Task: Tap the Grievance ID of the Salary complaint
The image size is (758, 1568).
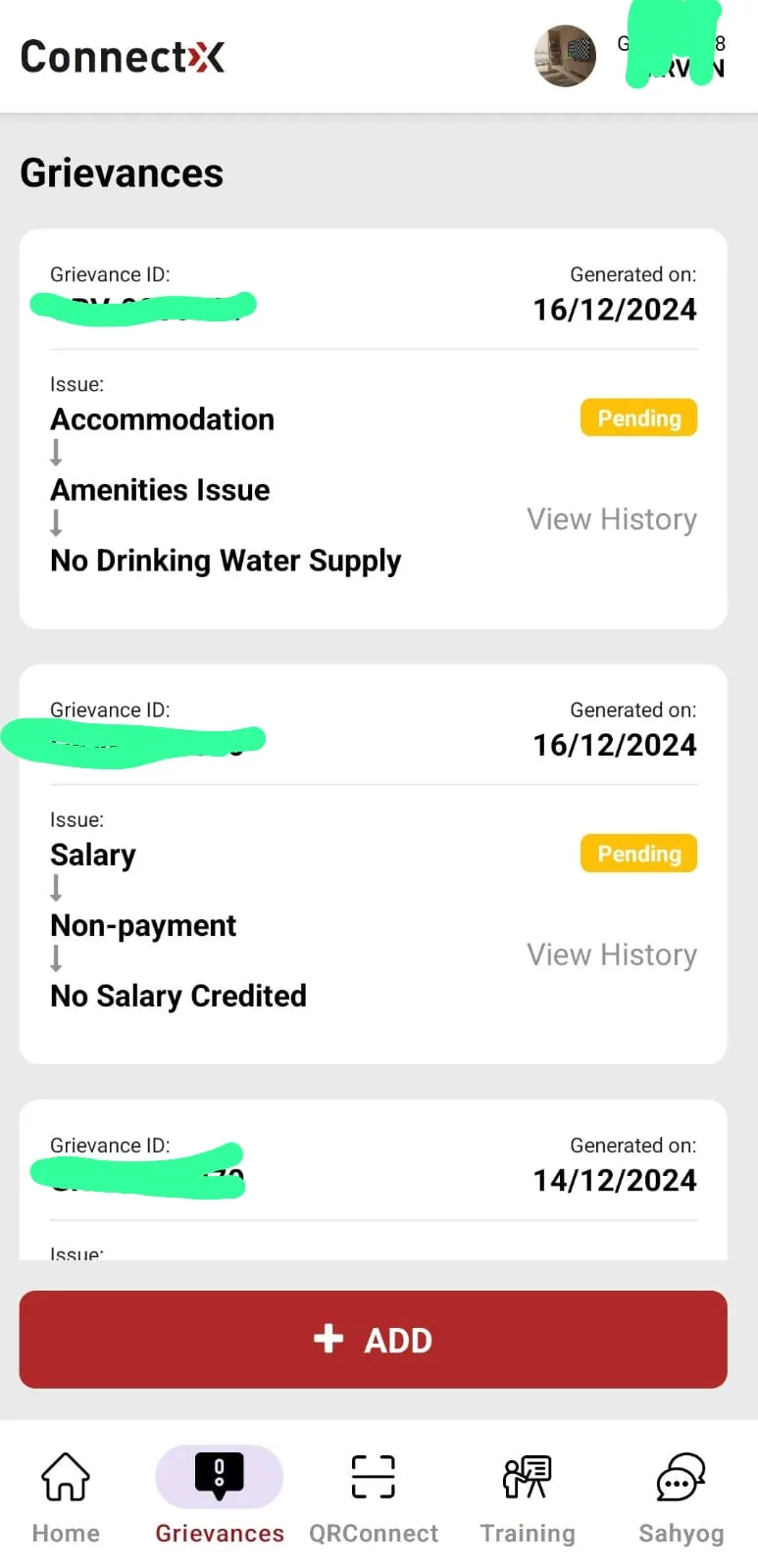Action: point(137,740)
